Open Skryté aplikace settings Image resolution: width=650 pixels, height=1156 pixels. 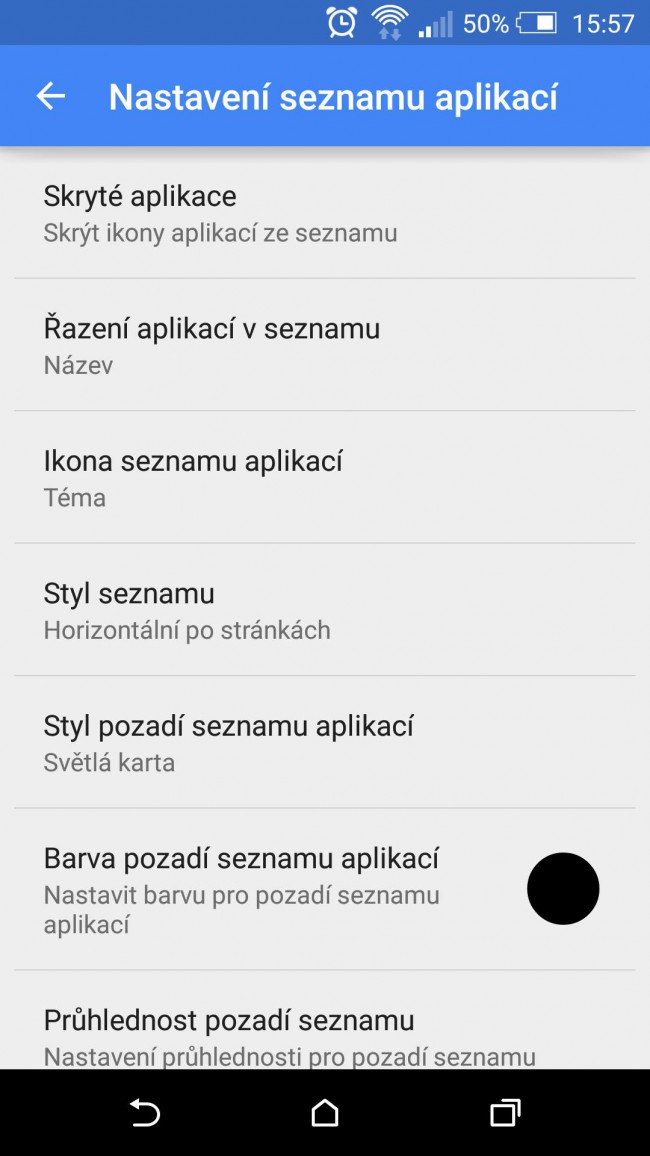[x=325, y=212]
